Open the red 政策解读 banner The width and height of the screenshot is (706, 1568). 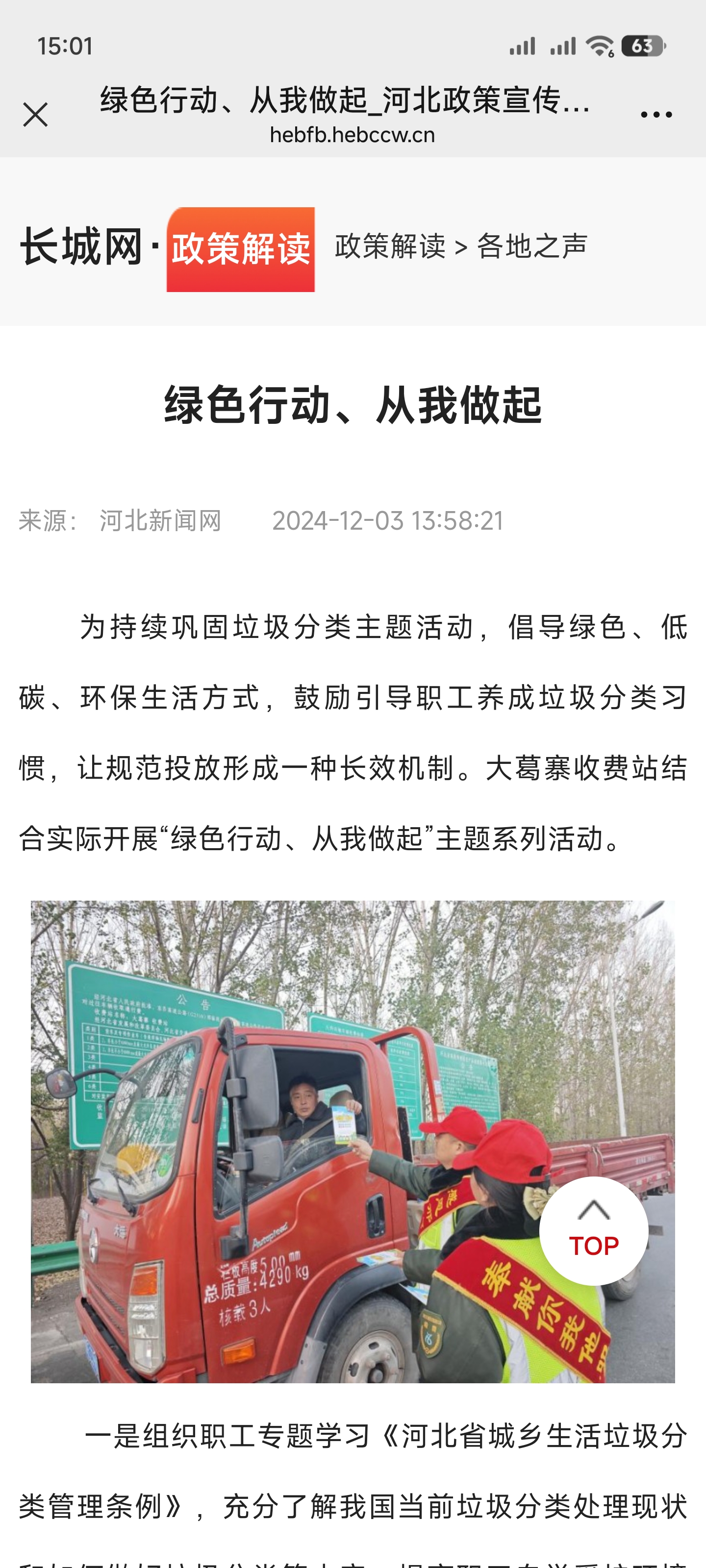point(241,249)
